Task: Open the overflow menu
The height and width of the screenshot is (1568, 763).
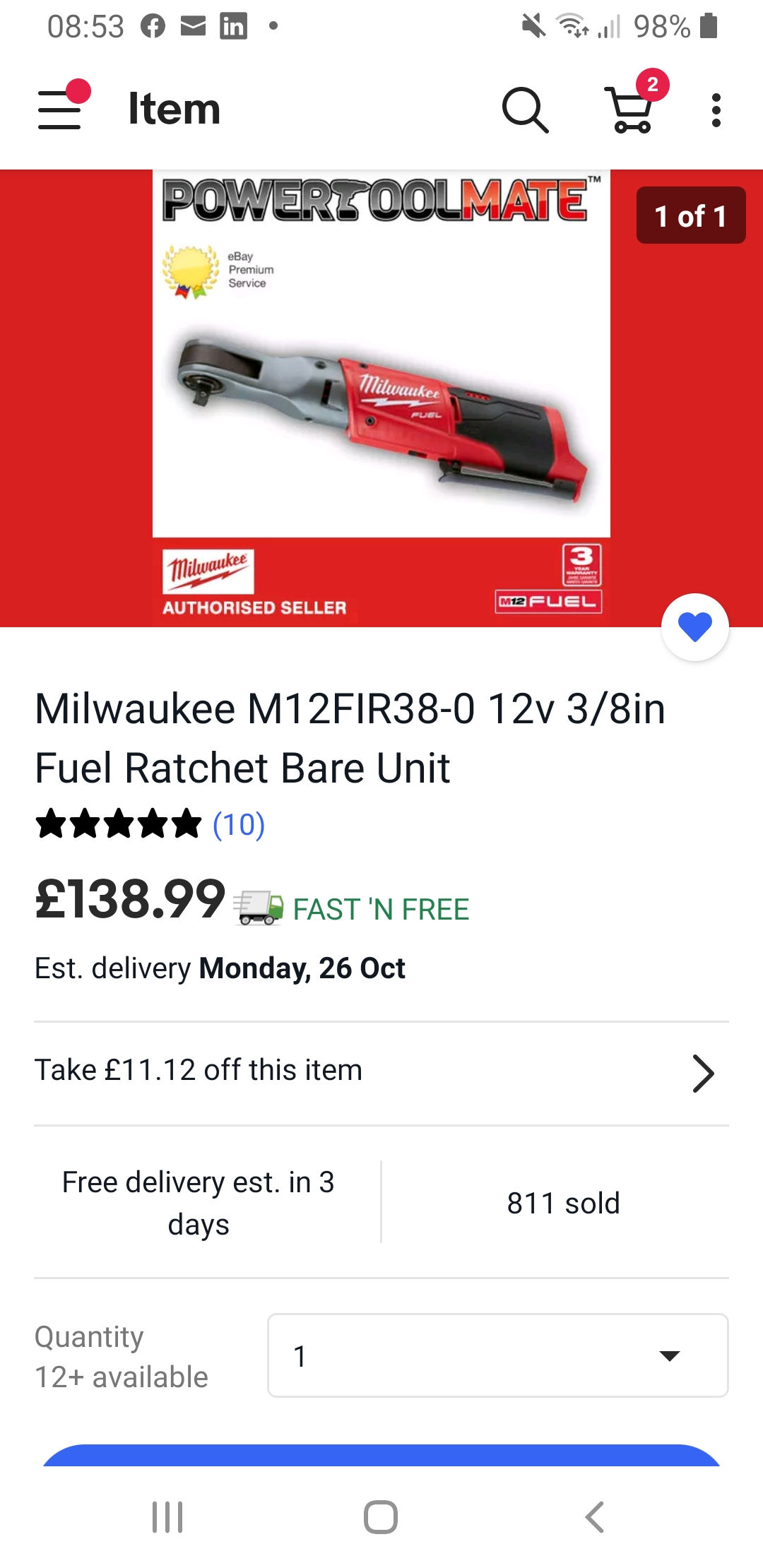Action: pos(716,110)
